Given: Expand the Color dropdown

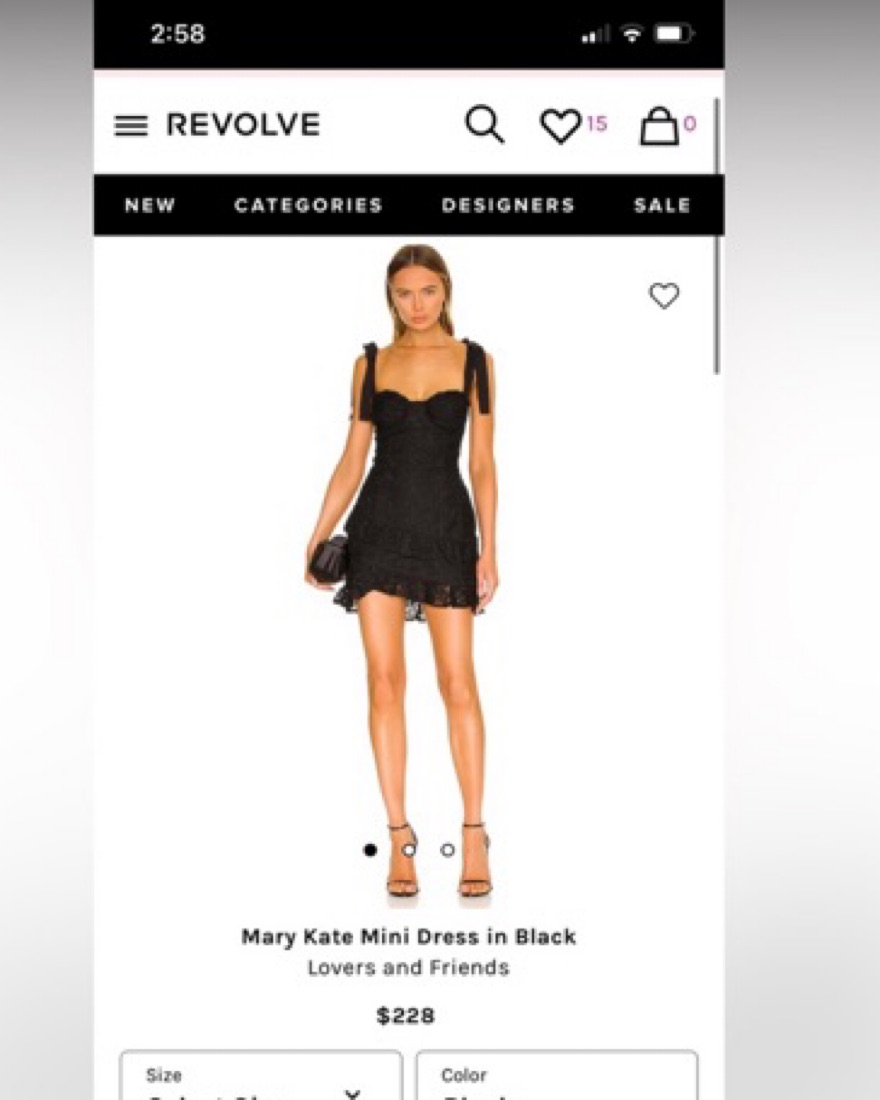Looking at the screenshot, I should 557,1080.
